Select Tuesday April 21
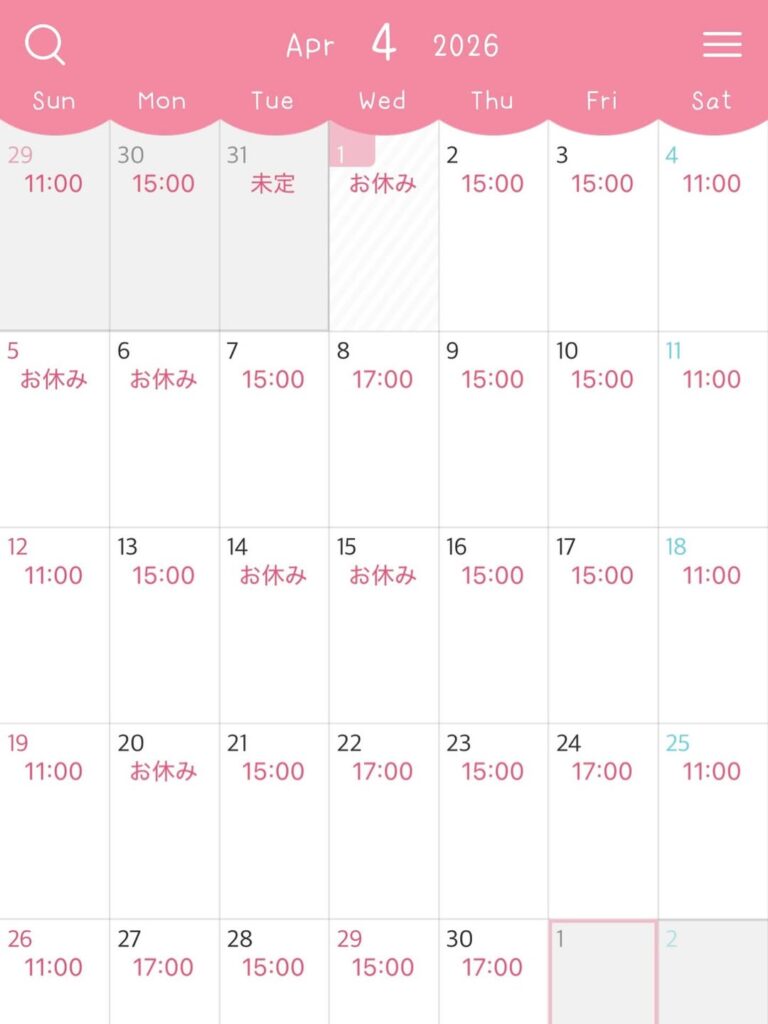The width and height of the screenshot is (768, 1024). (x=273, y=820)
